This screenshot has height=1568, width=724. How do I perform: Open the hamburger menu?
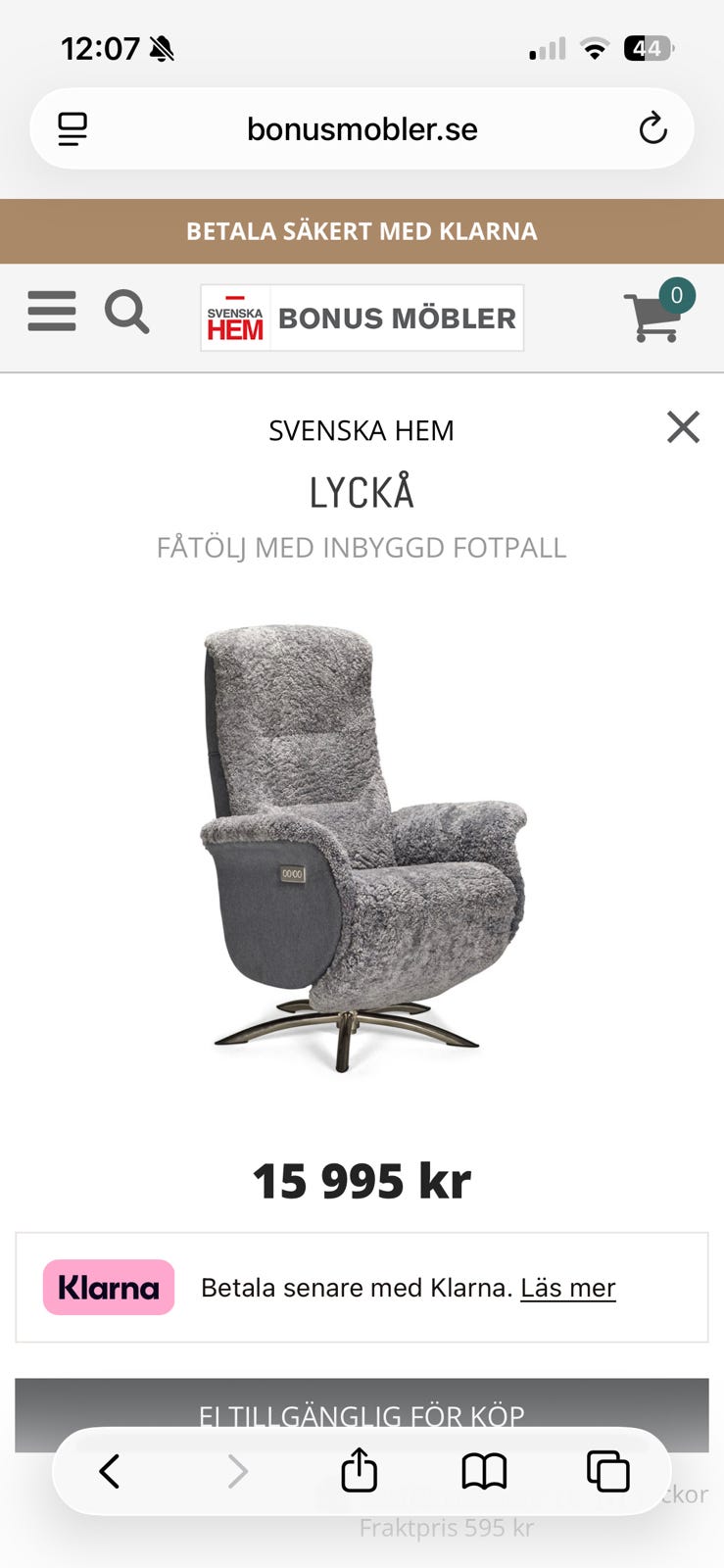(x=52, y=312)
